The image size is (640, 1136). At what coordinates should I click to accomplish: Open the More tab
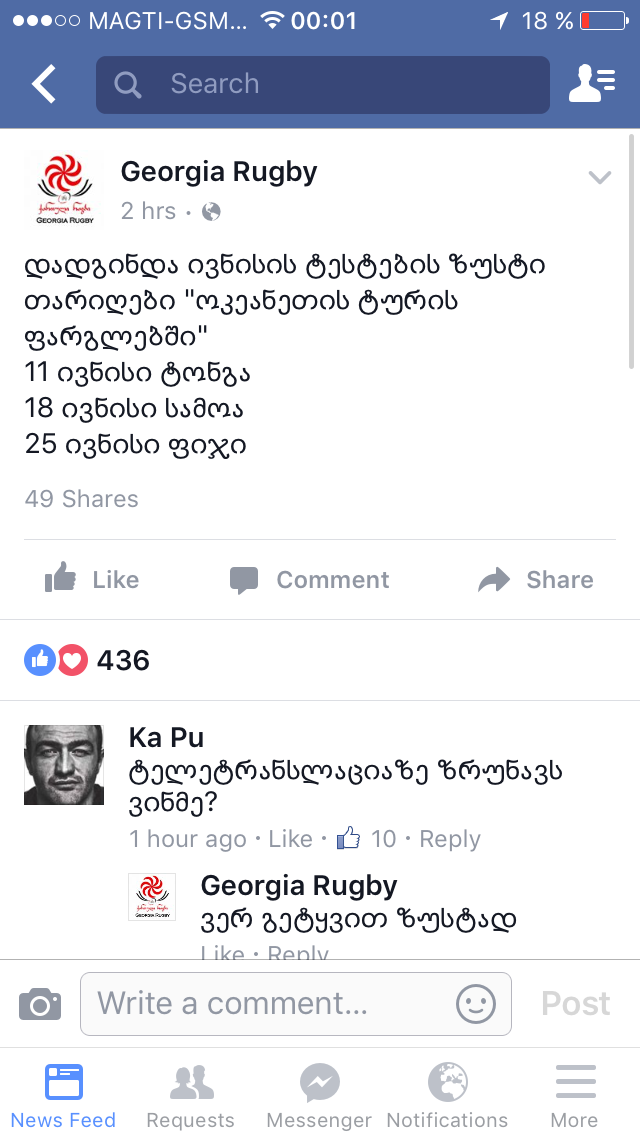(x=575, y=1096)
